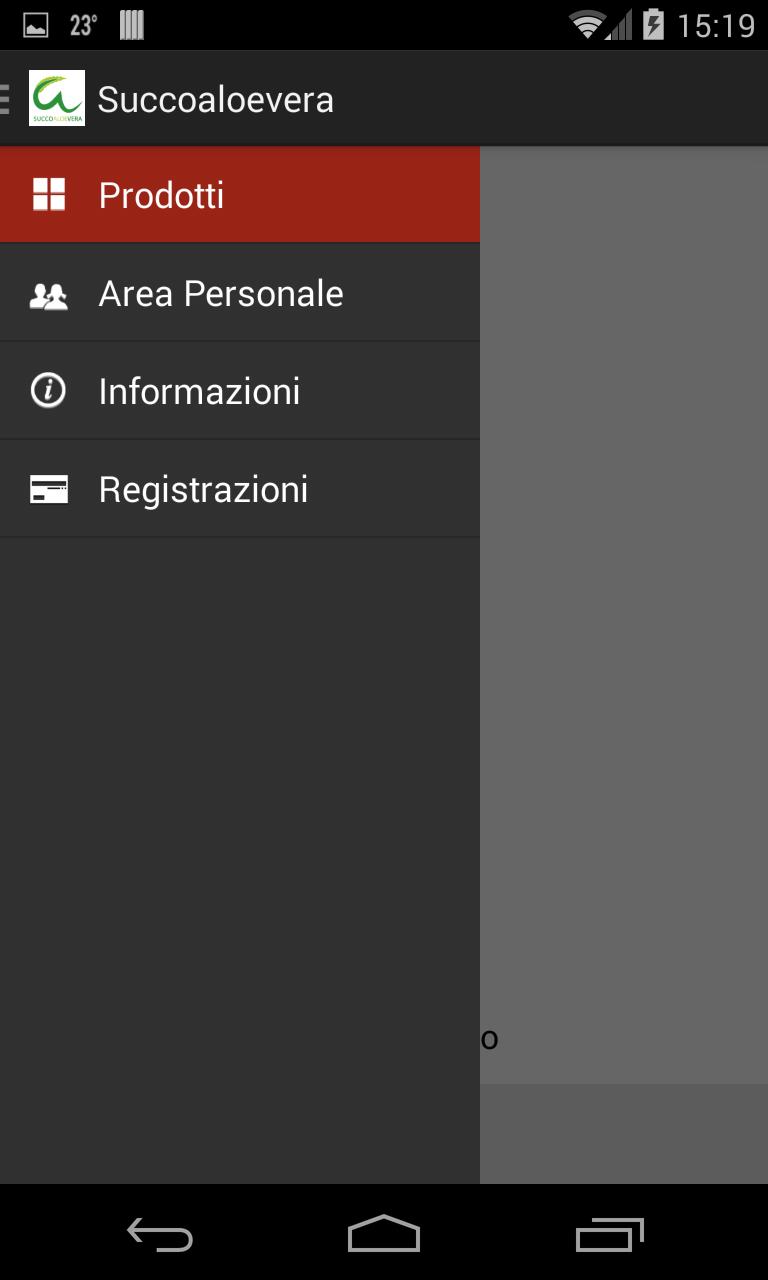Go to the home screen
The height and width of the screenshot is (1280, 768).
point(384,1235)
